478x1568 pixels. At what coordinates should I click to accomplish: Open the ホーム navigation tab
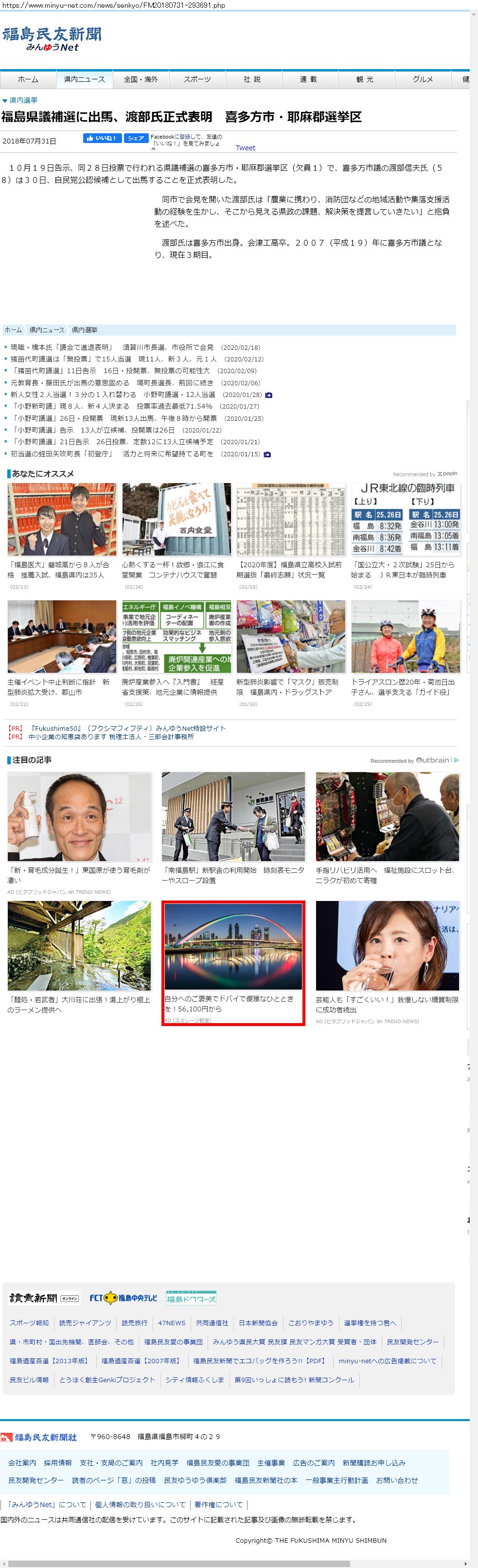[28, 79]
